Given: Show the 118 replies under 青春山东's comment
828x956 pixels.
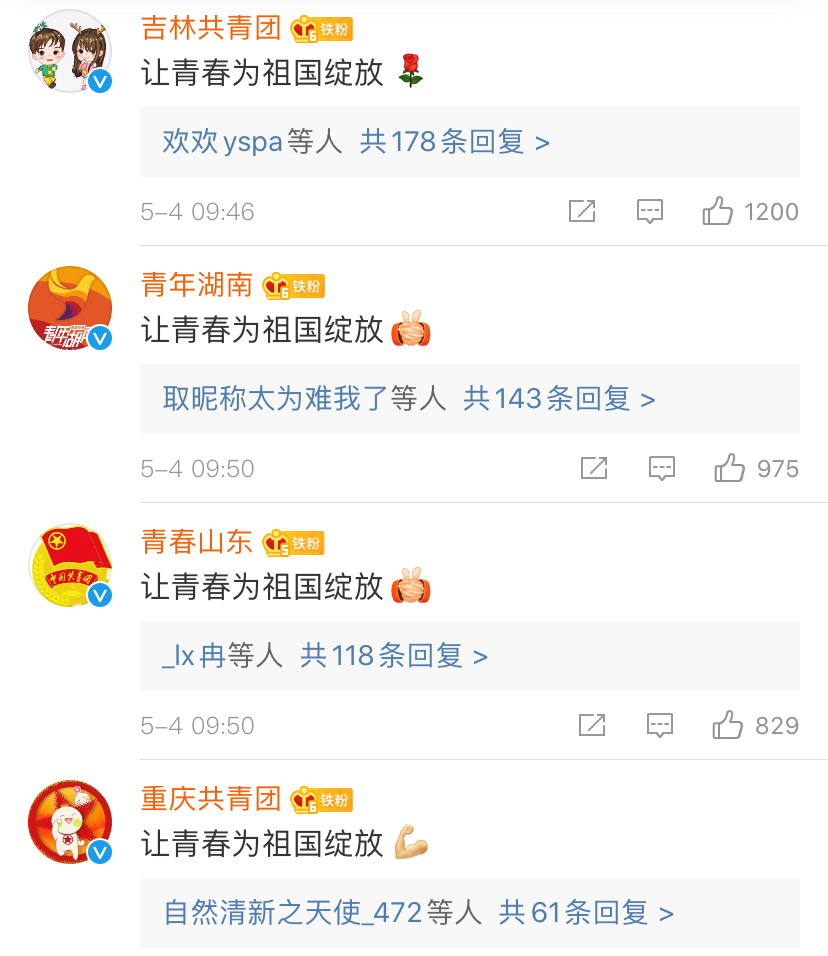Looking at the screenshot, I should (x=394, y=656).
